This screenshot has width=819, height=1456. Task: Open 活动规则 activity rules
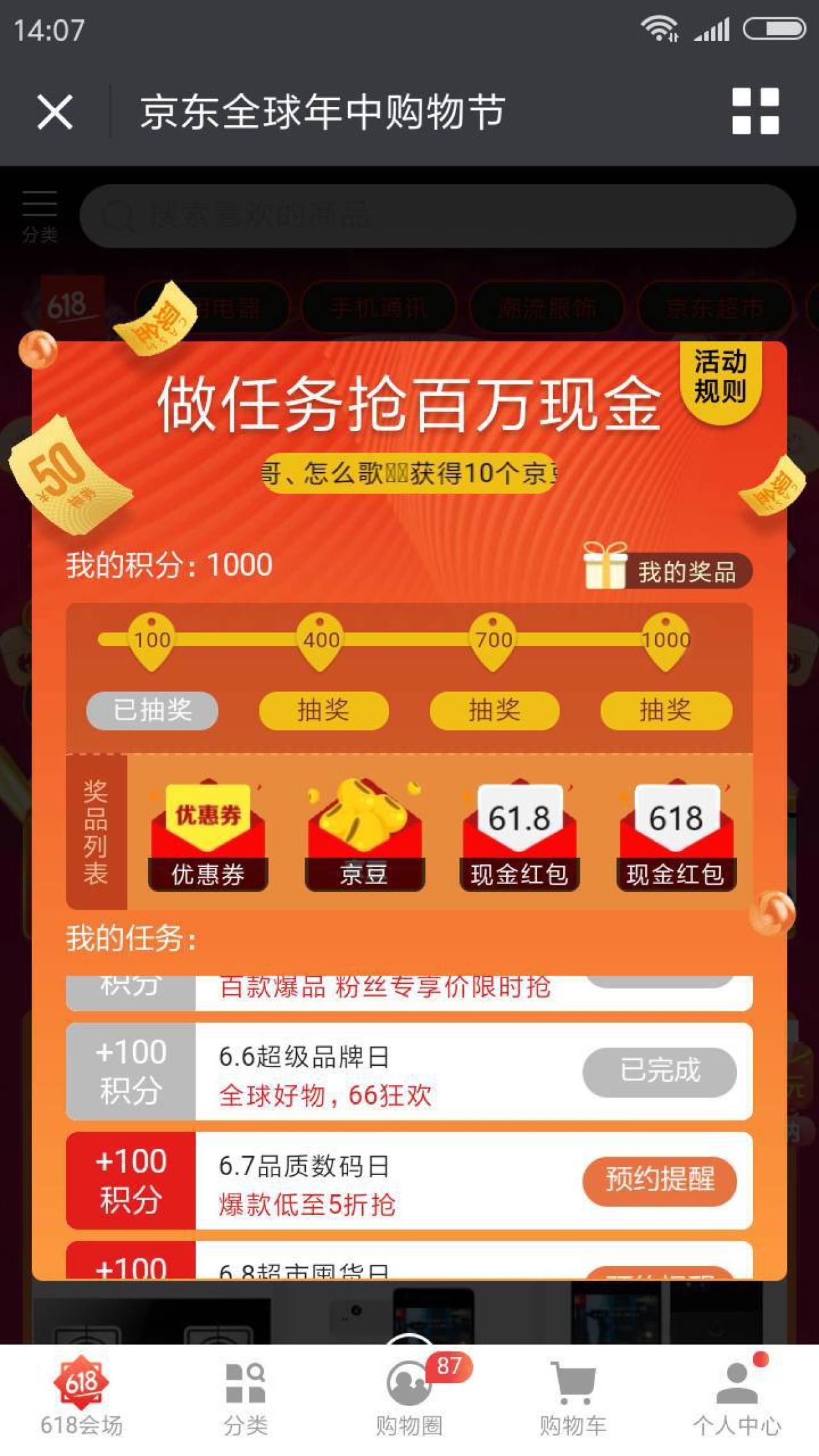pyautogui.click(x=720, y=378)
